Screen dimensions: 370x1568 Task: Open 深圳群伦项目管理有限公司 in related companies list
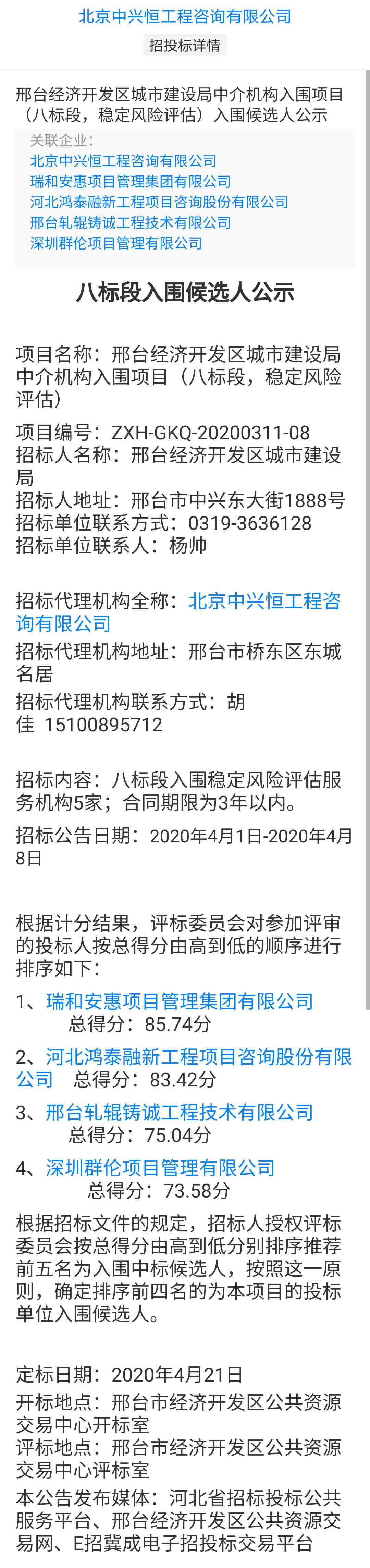coord(116,243)
